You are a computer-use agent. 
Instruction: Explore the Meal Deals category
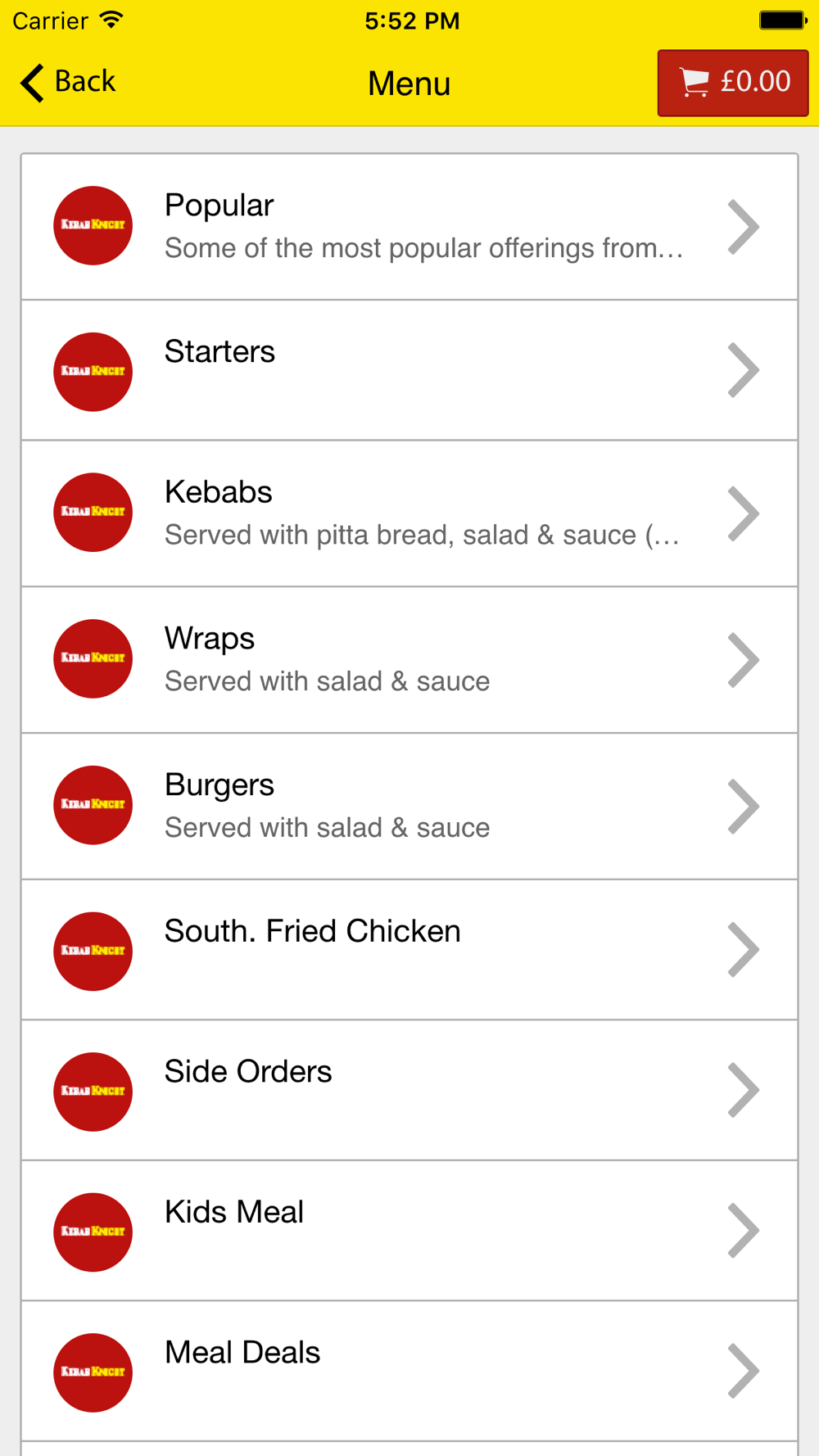409,1372
